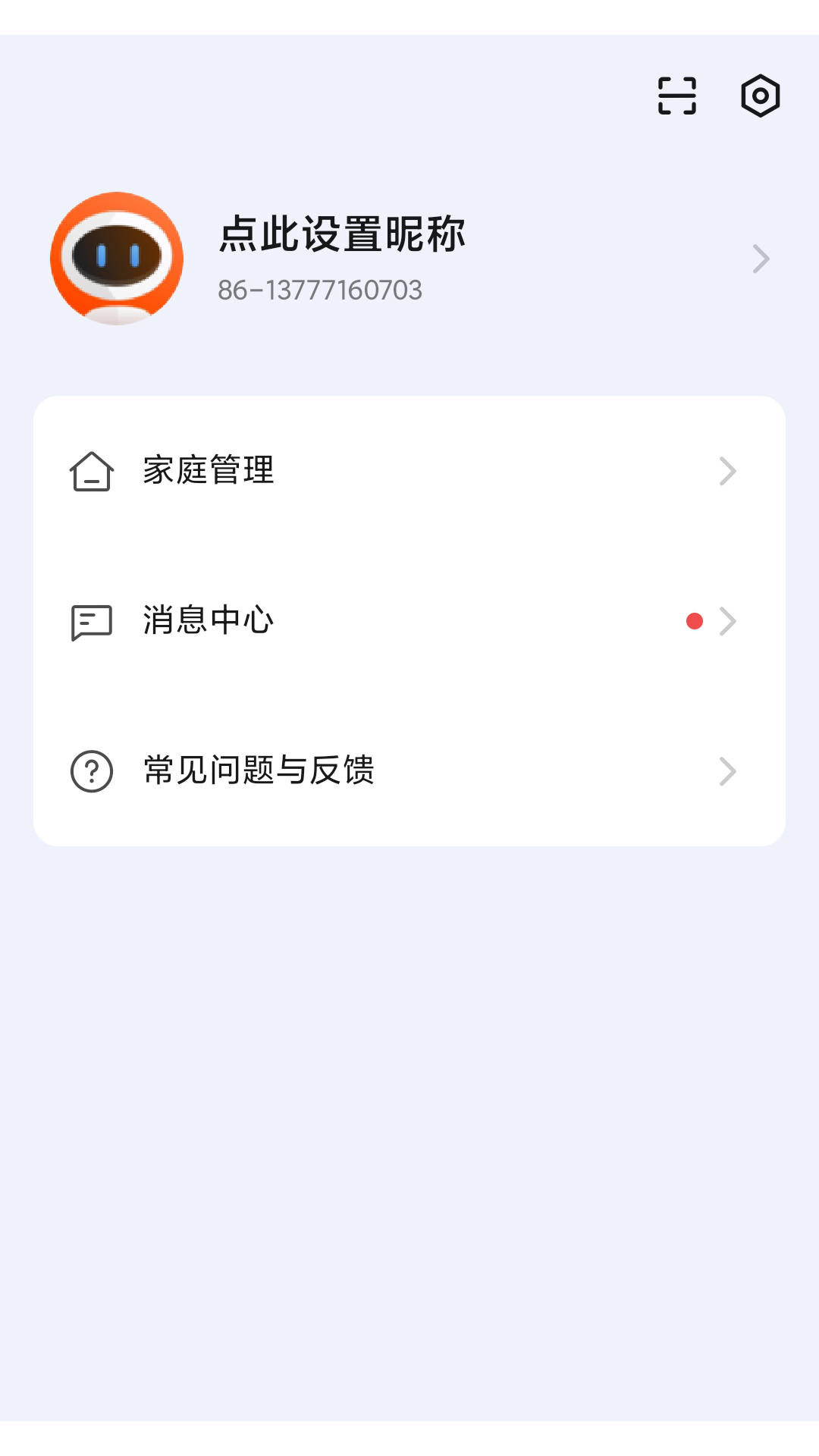Screen dimensions: 819x1456
Task: Open 常见问题与反馈
Action: pyautogui.click(x=258, y=771)
